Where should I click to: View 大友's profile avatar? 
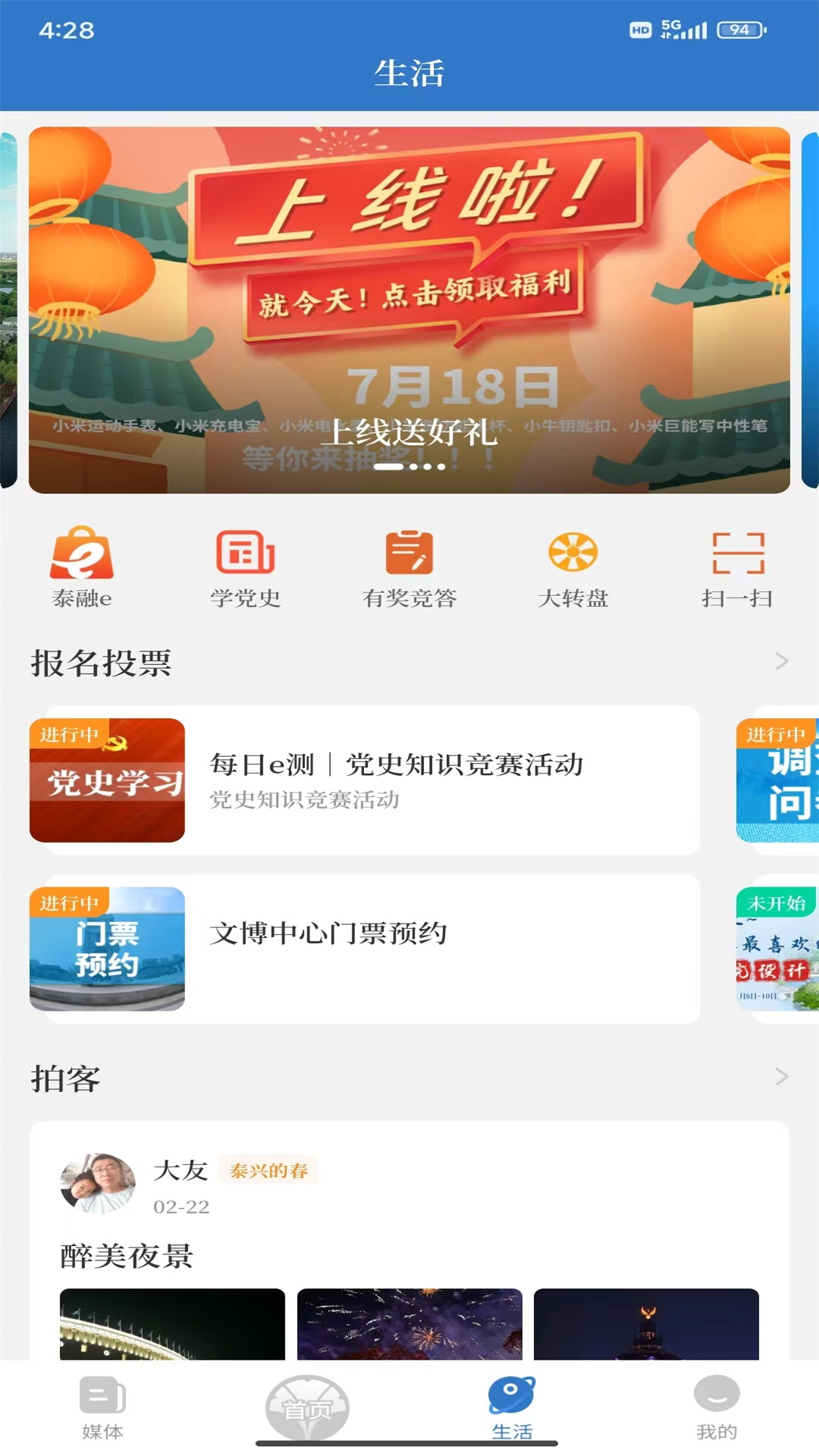pos(98,1184)
